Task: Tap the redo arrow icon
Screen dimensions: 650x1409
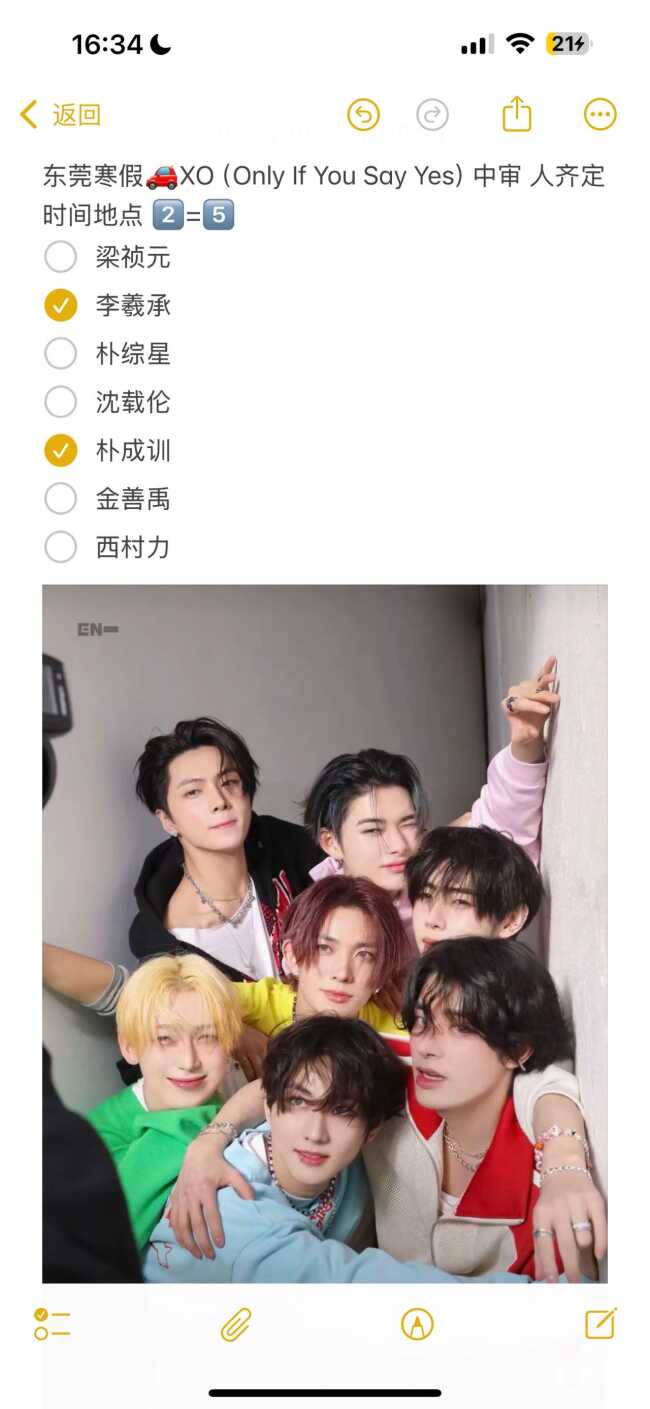Action: pyautogui.click(x=432, y=115)
